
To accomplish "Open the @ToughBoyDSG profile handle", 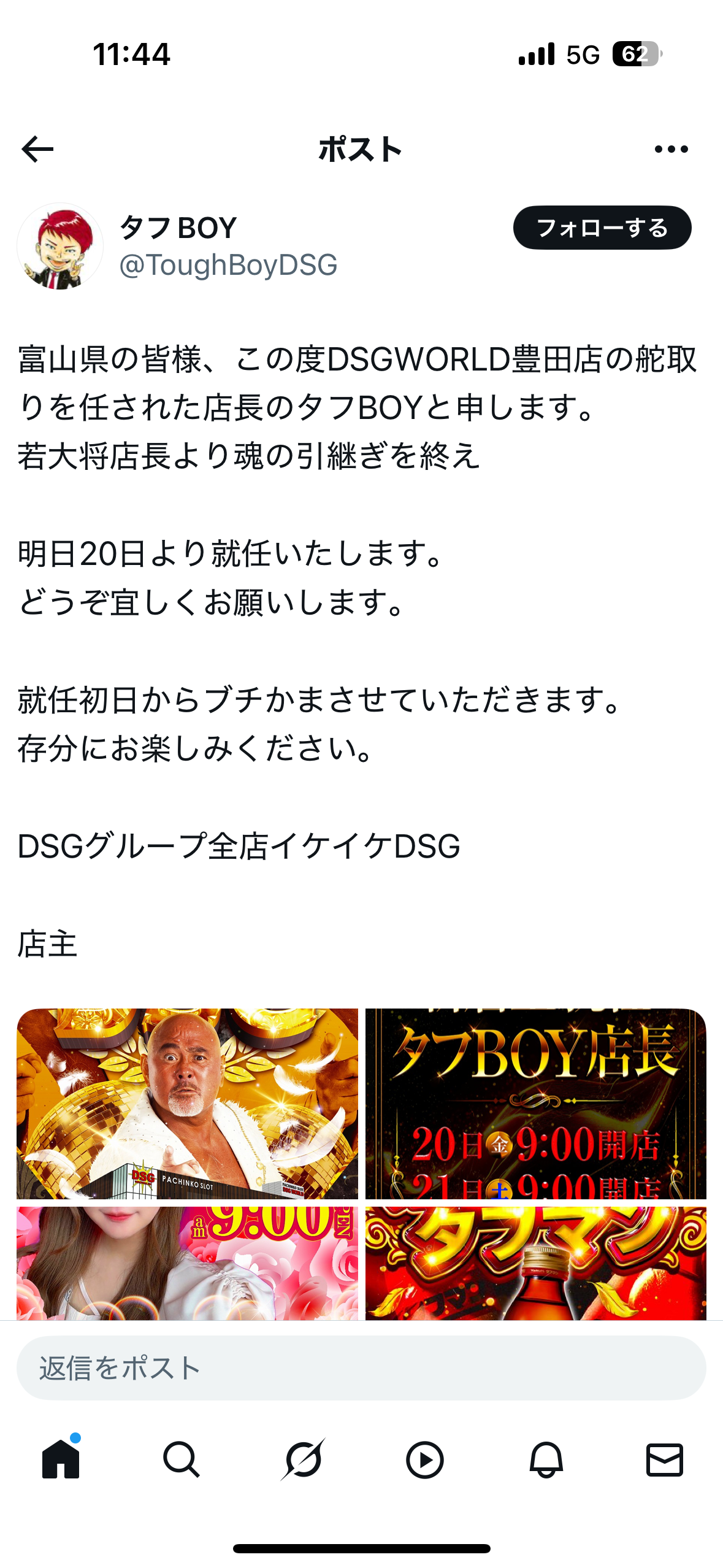I will 228,265.
